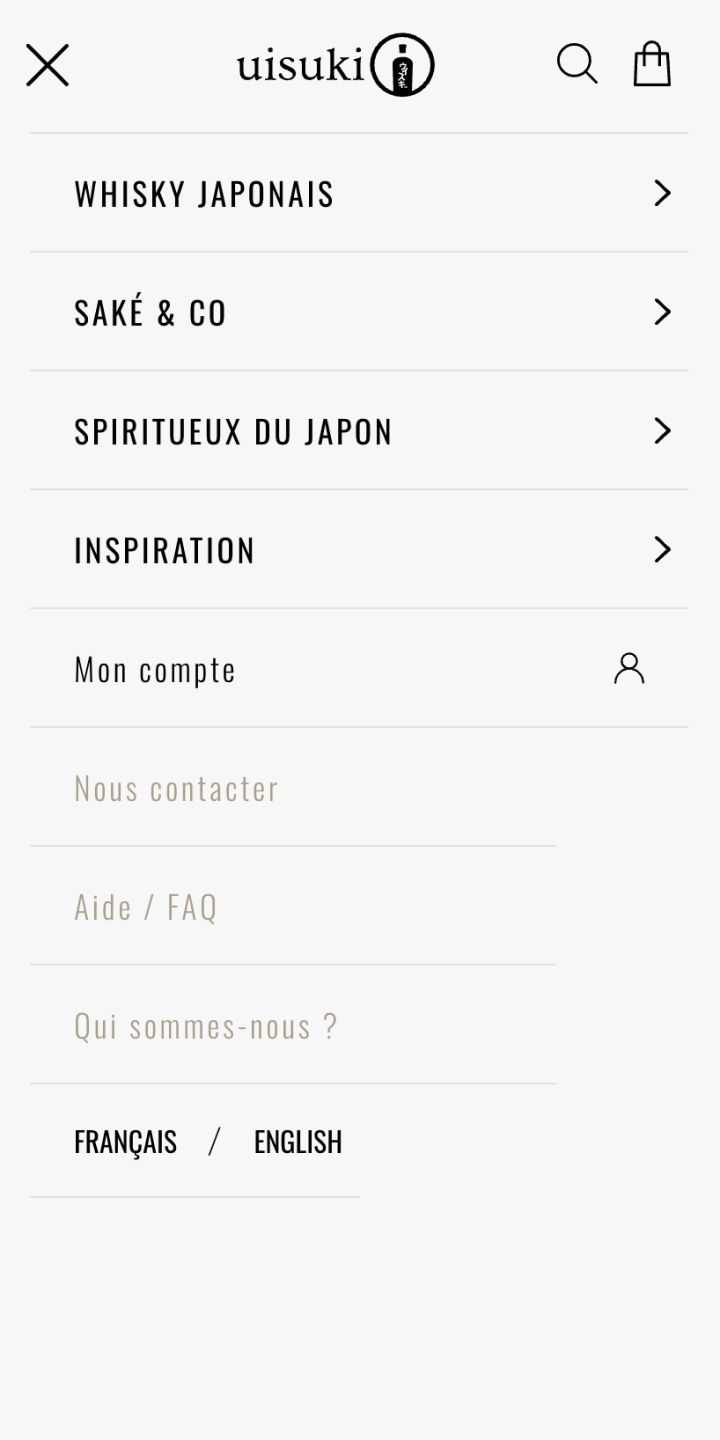This screenshot has height=1440, width=720.
Task: Open the search icon
Action: click(x=577, y=64)
